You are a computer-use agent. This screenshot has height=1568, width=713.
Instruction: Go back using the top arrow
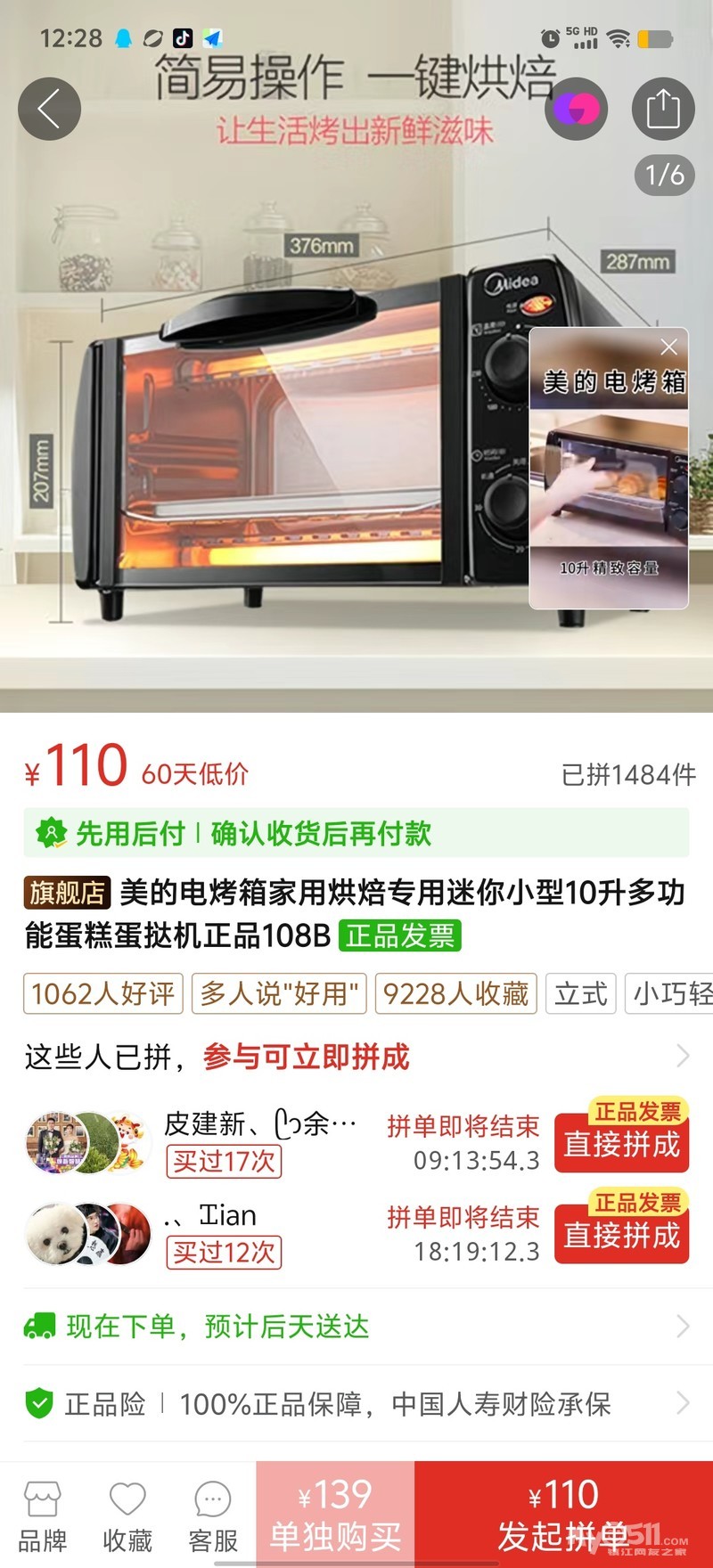coord(50,109)
